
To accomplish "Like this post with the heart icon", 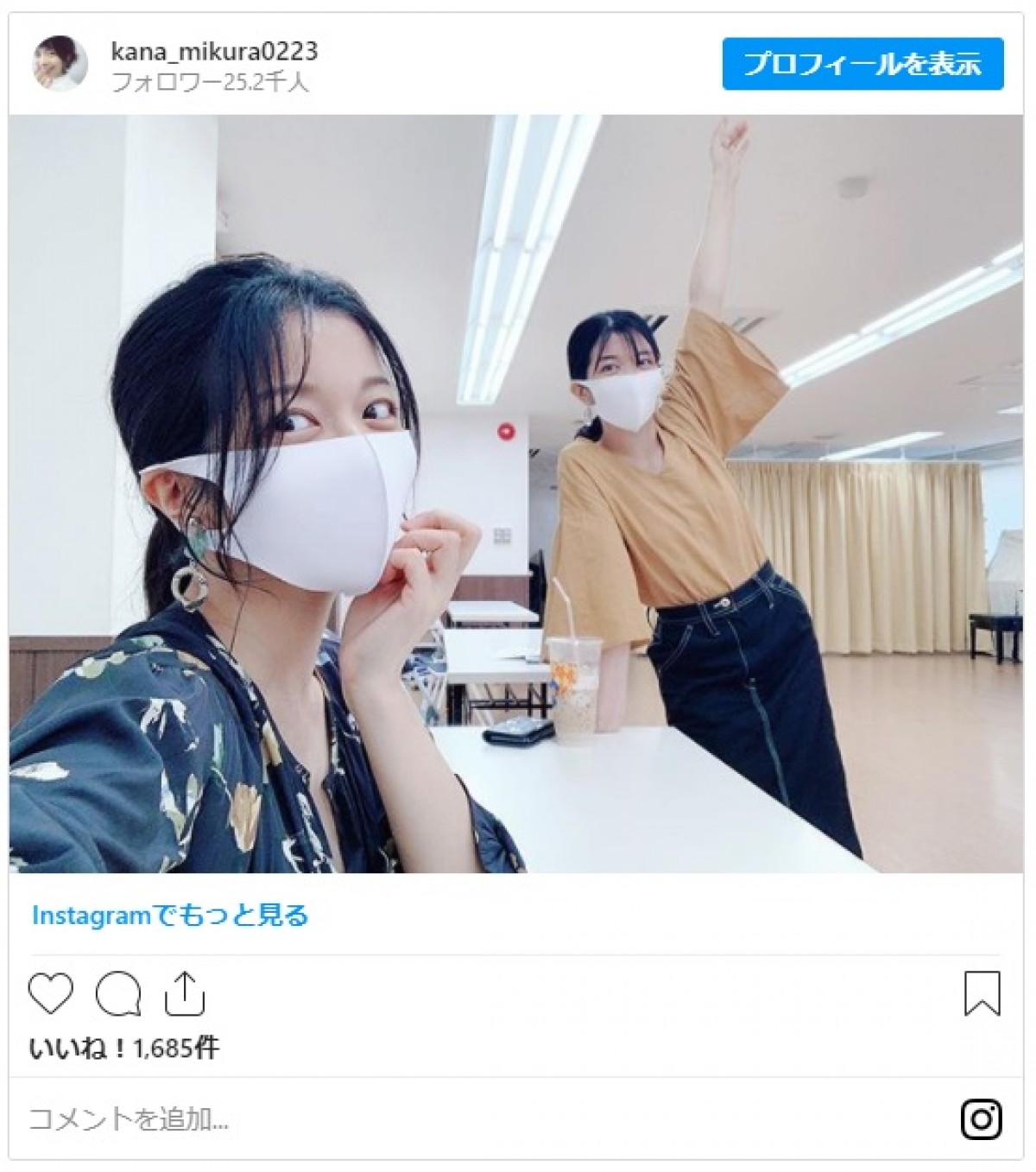I will click(51, 993).
